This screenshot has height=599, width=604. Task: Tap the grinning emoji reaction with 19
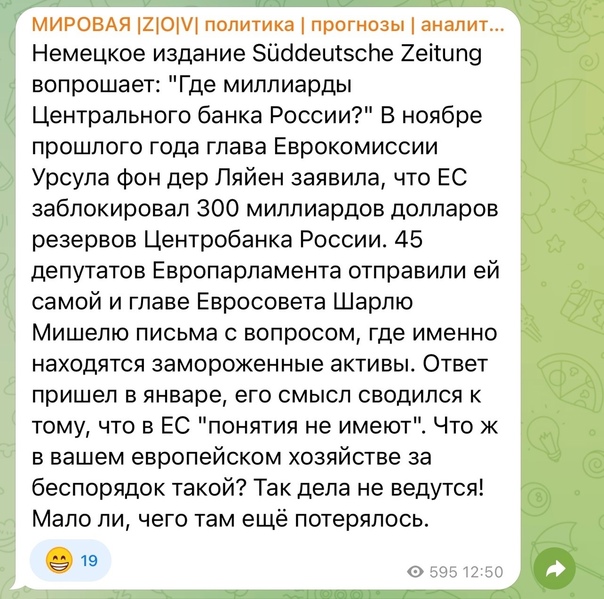pyautogui.click(x=70, y=560)
